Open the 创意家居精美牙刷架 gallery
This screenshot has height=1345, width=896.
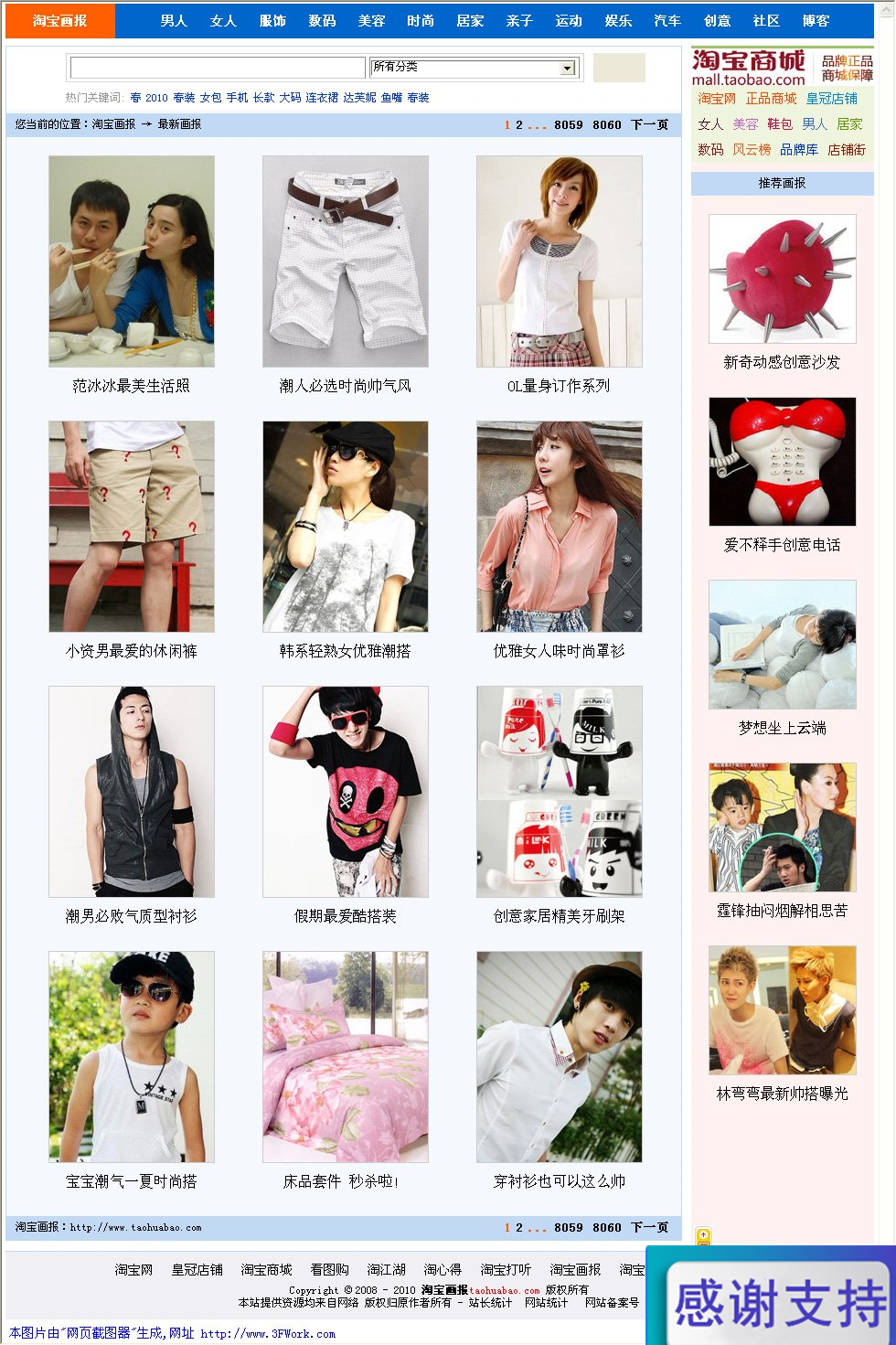tap(560, 792)
